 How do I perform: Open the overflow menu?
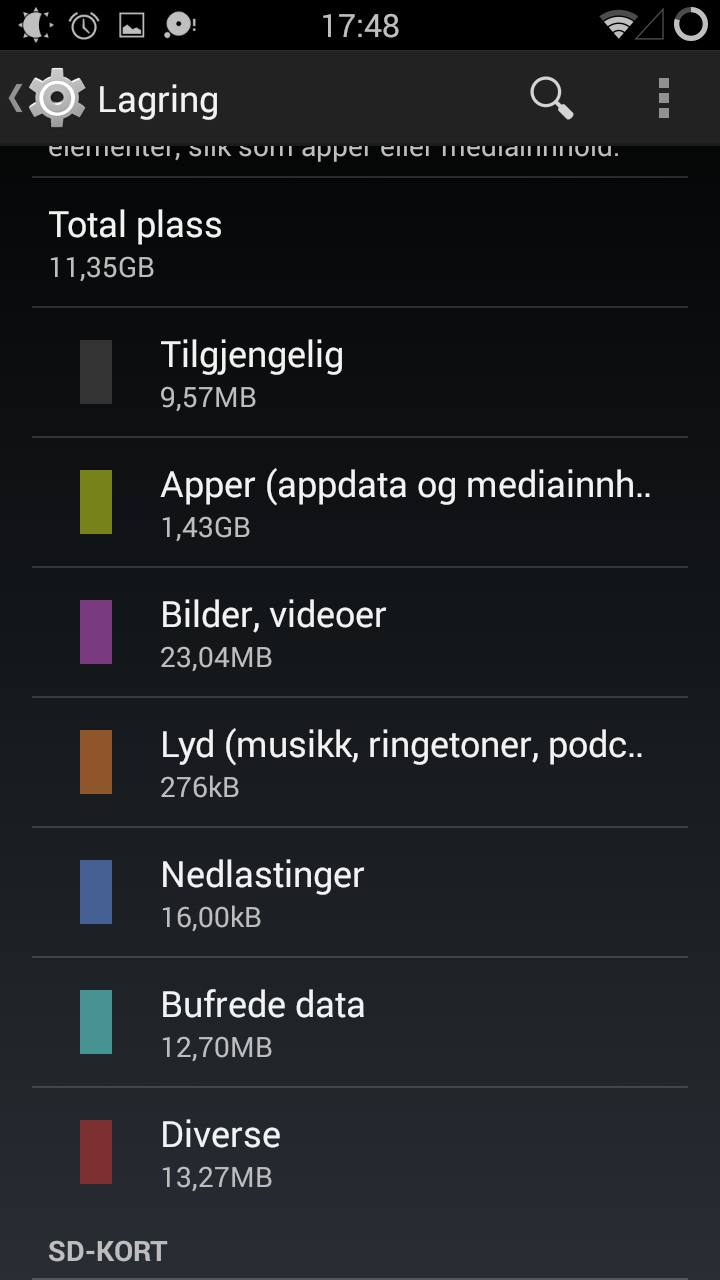coord(663,98)
